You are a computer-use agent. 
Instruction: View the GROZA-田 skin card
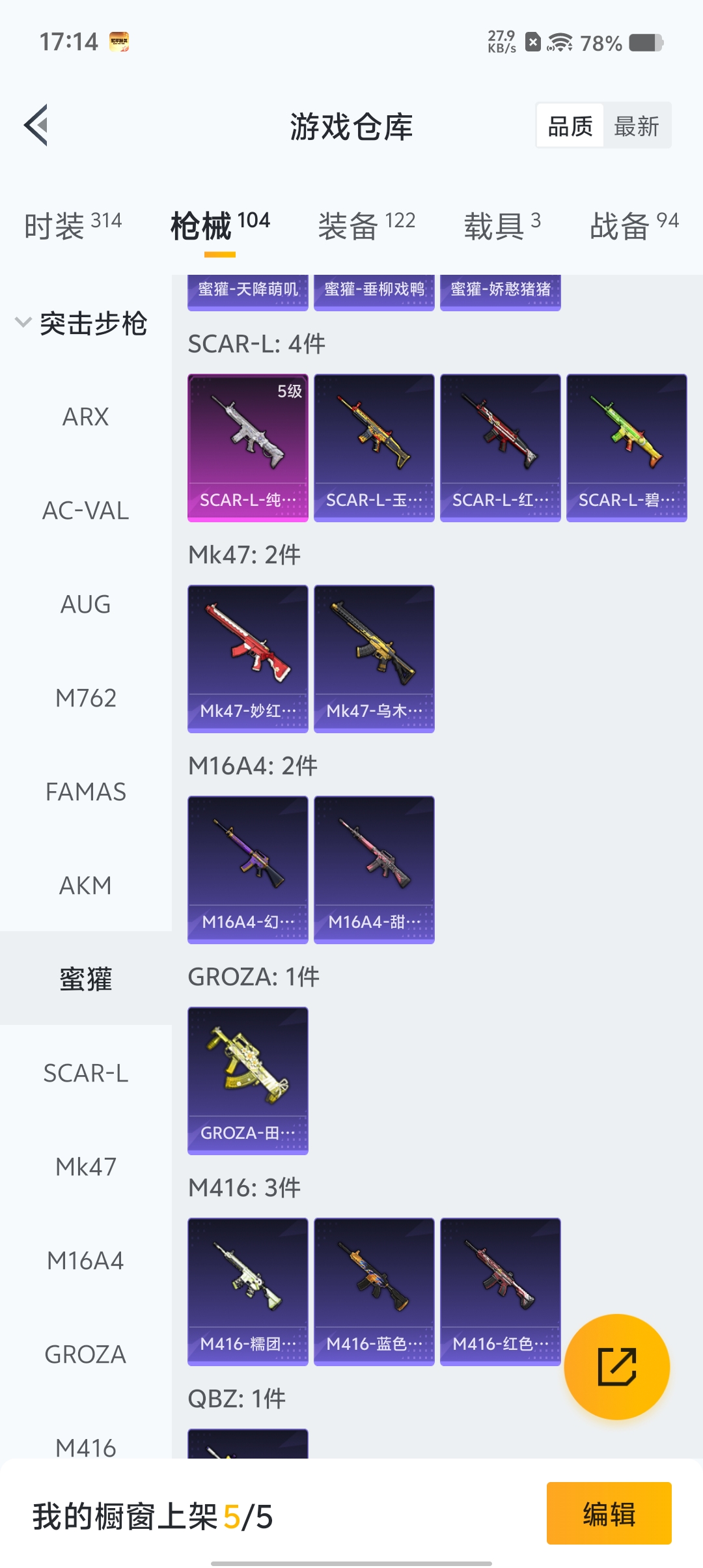pyautogui.click(x=247, y=1080)
